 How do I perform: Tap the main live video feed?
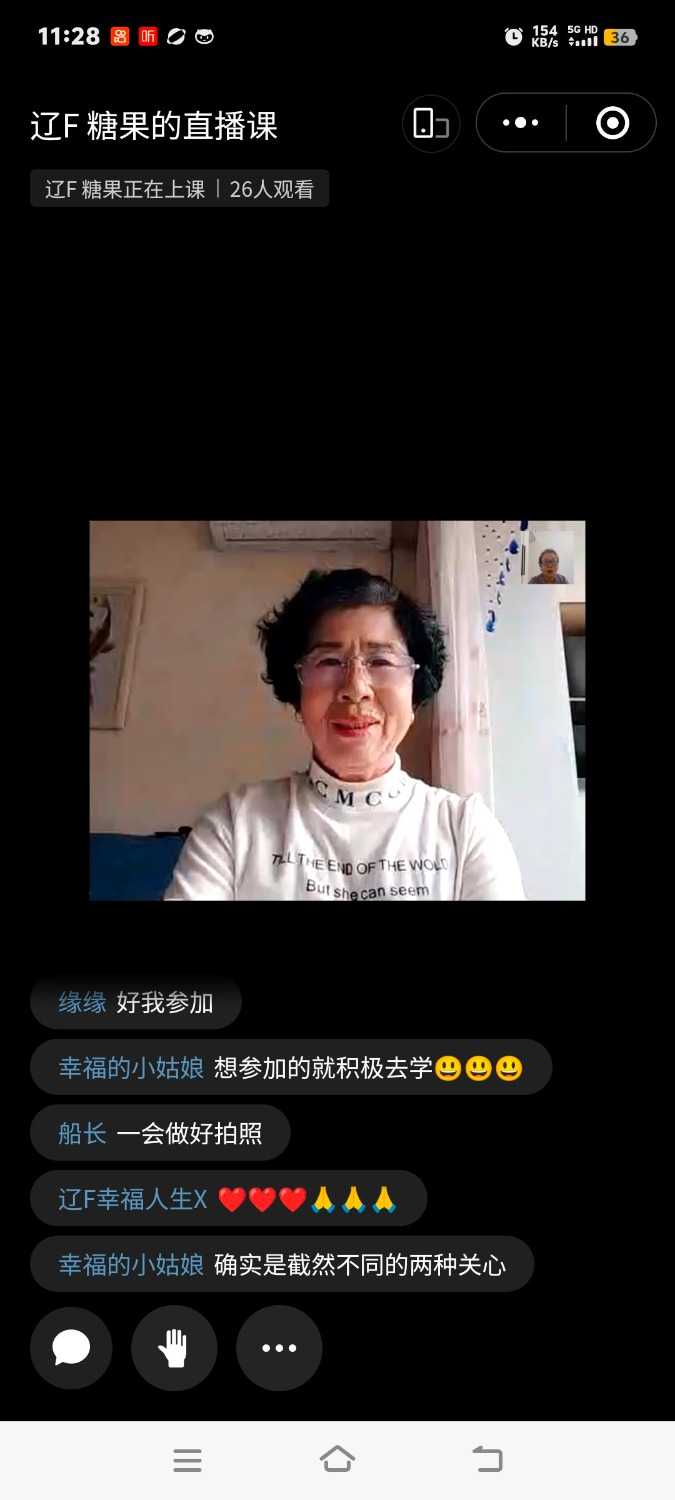coord(336,710)
